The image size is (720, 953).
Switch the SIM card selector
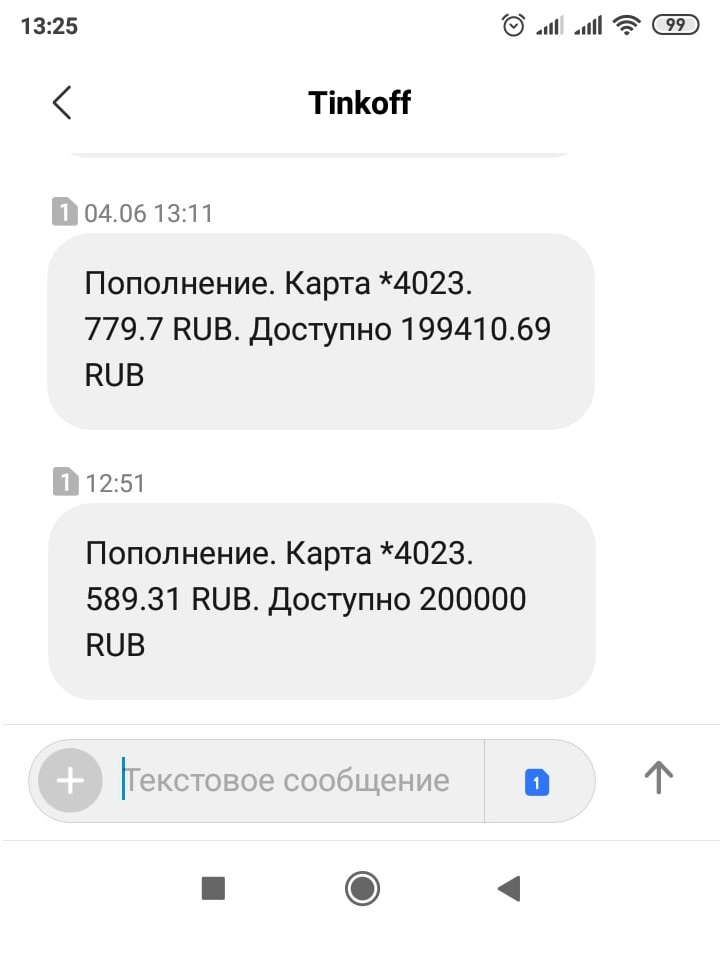[x=537, y=782]
